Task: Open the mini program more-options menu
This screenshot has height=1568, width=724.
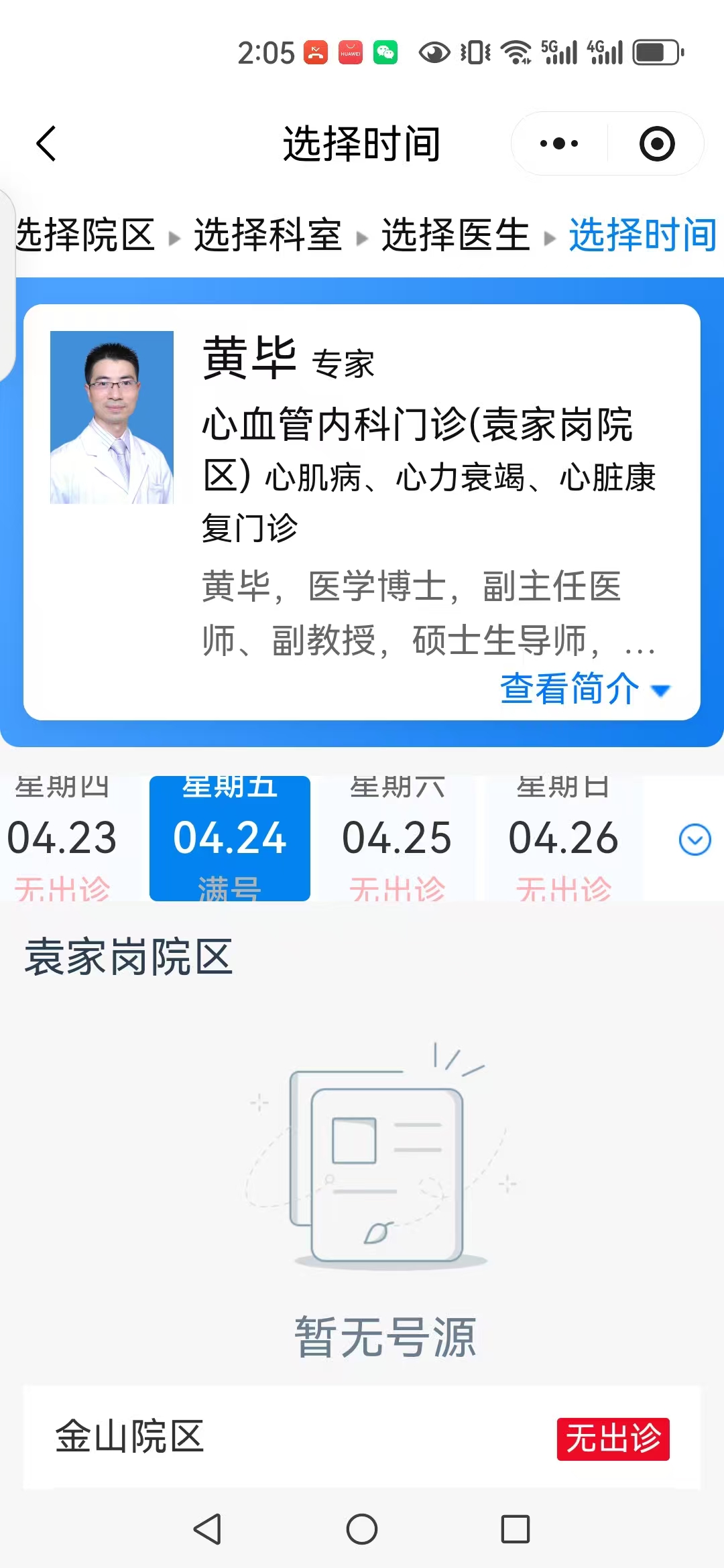Action: (559, 143)
